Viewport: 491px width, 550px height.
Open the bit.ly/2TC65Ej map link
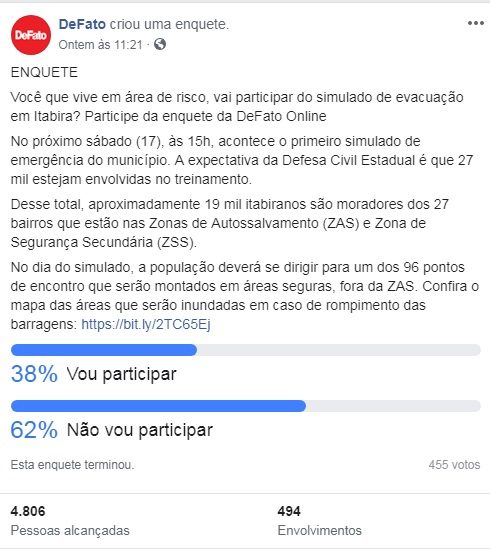point(146,324)
